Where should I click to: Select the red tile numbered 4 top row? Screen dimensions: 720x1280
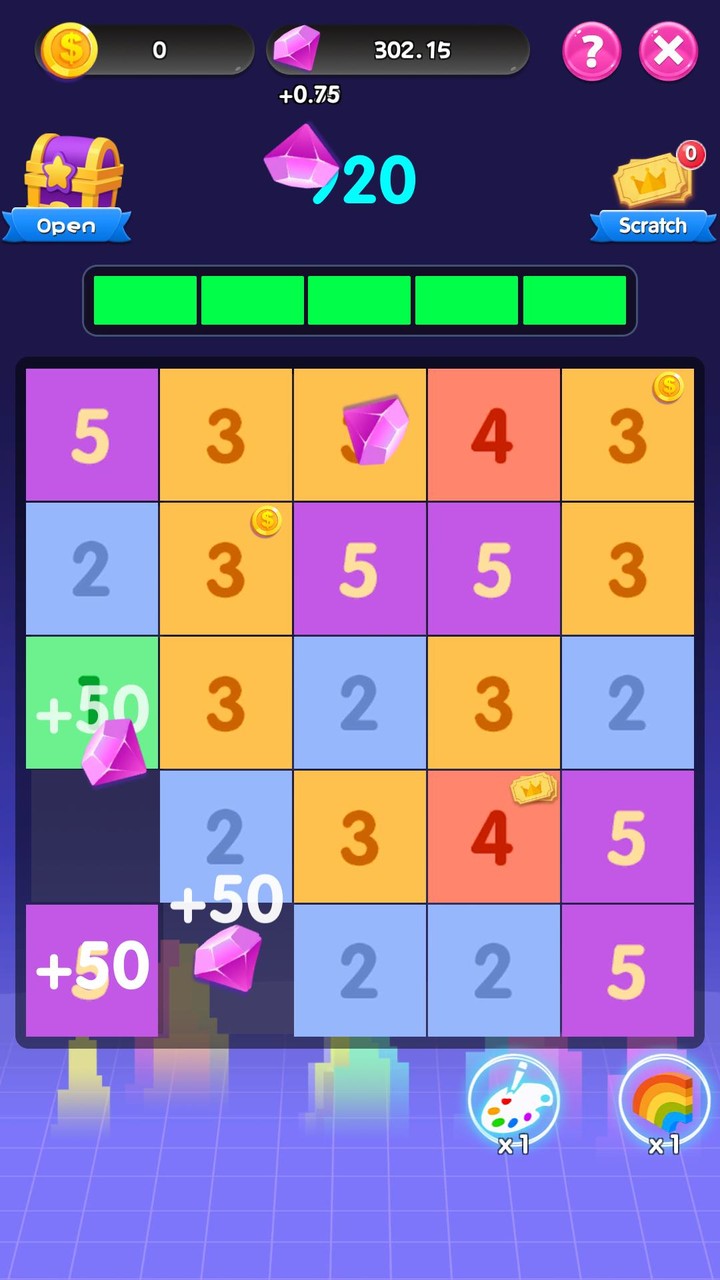point(493,434)
